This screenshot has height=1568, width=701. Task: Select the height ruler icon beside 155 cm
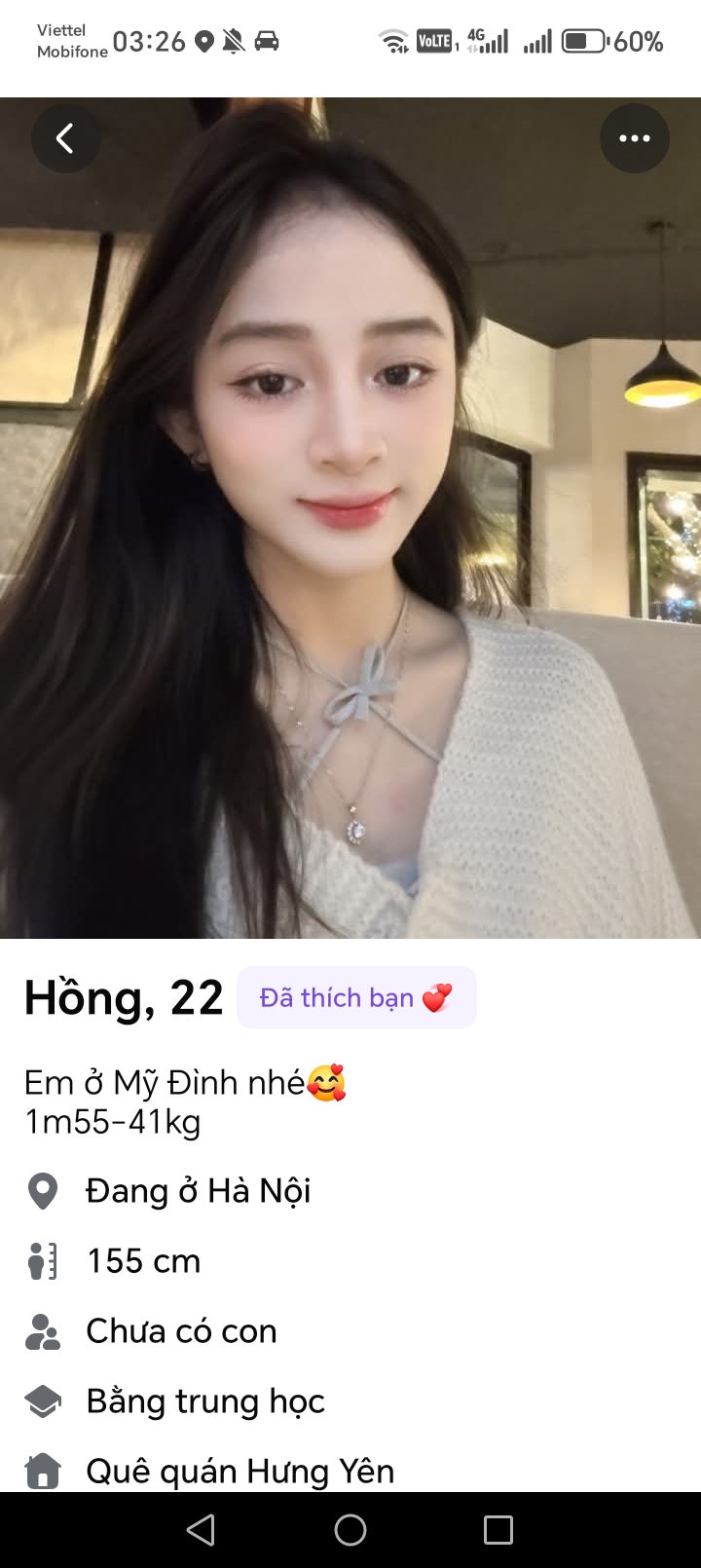point(42,1260)
